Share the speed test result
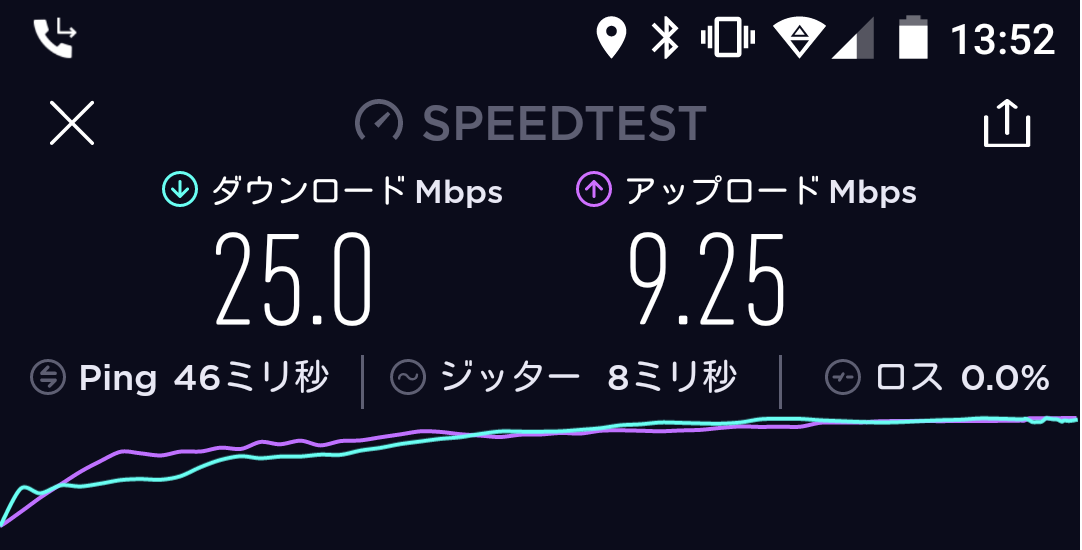1082x550 pixels. (1006, 124)
